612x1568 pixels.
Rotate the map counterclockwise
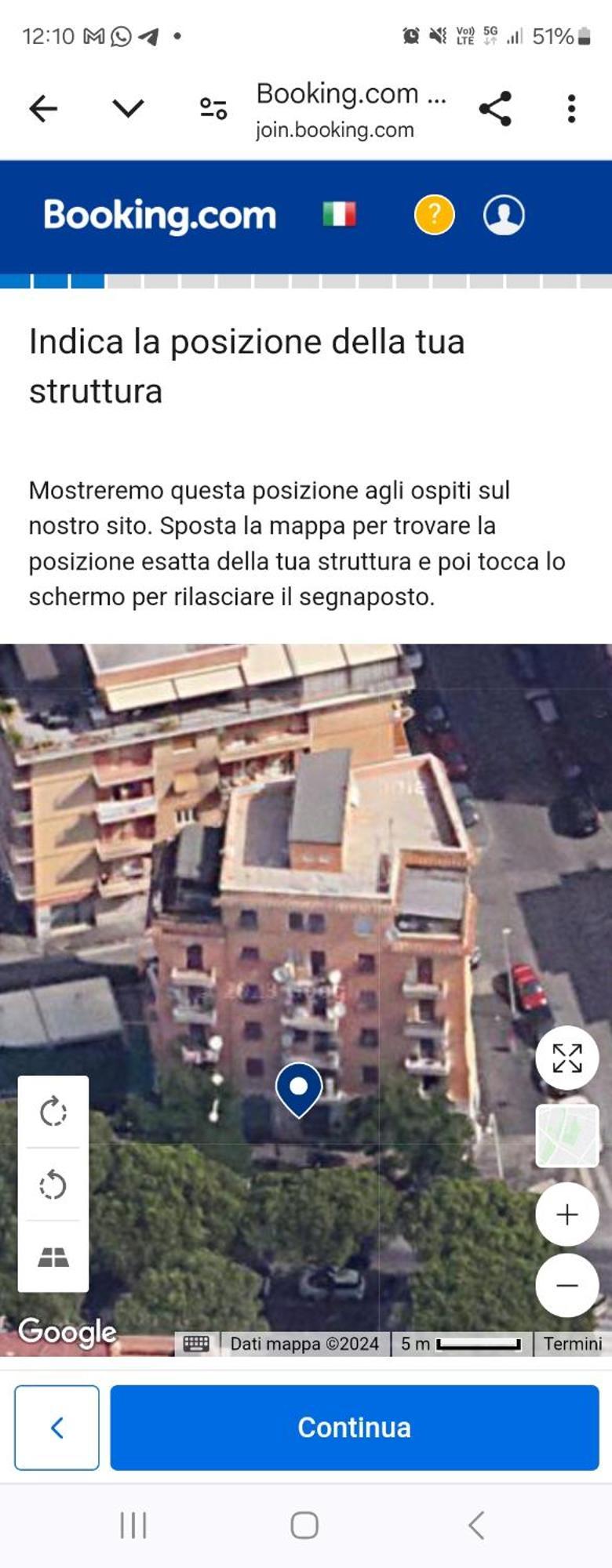coord(53,1185)
